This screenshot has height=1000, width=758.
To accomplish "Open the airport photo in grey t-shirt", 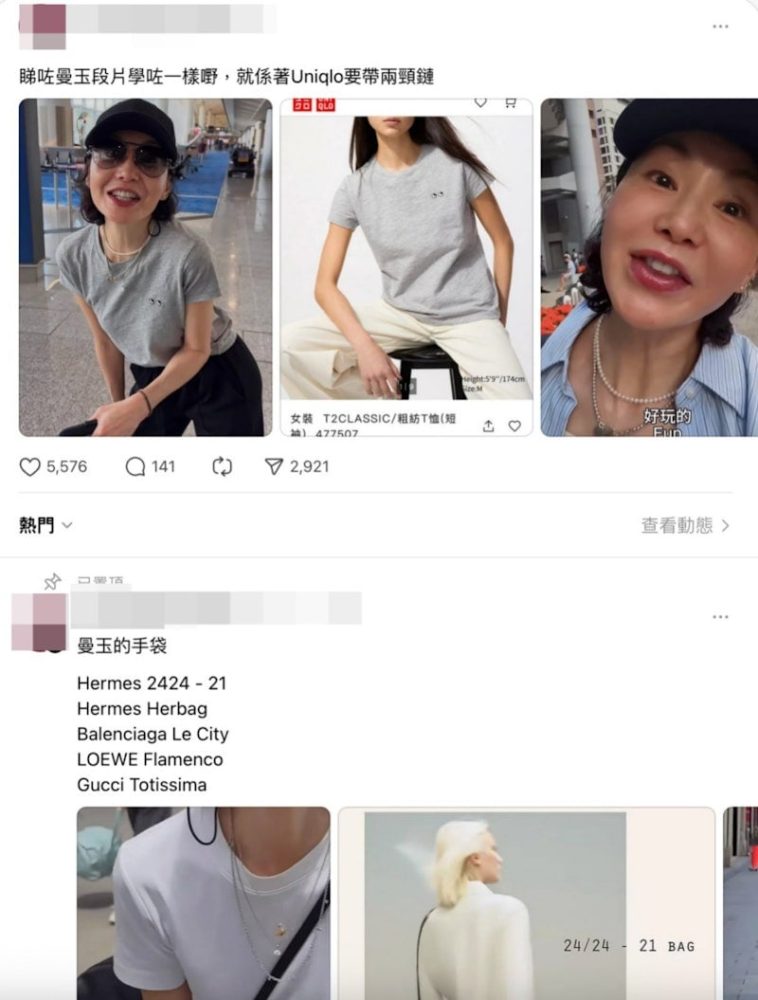I will click(145, 267).
